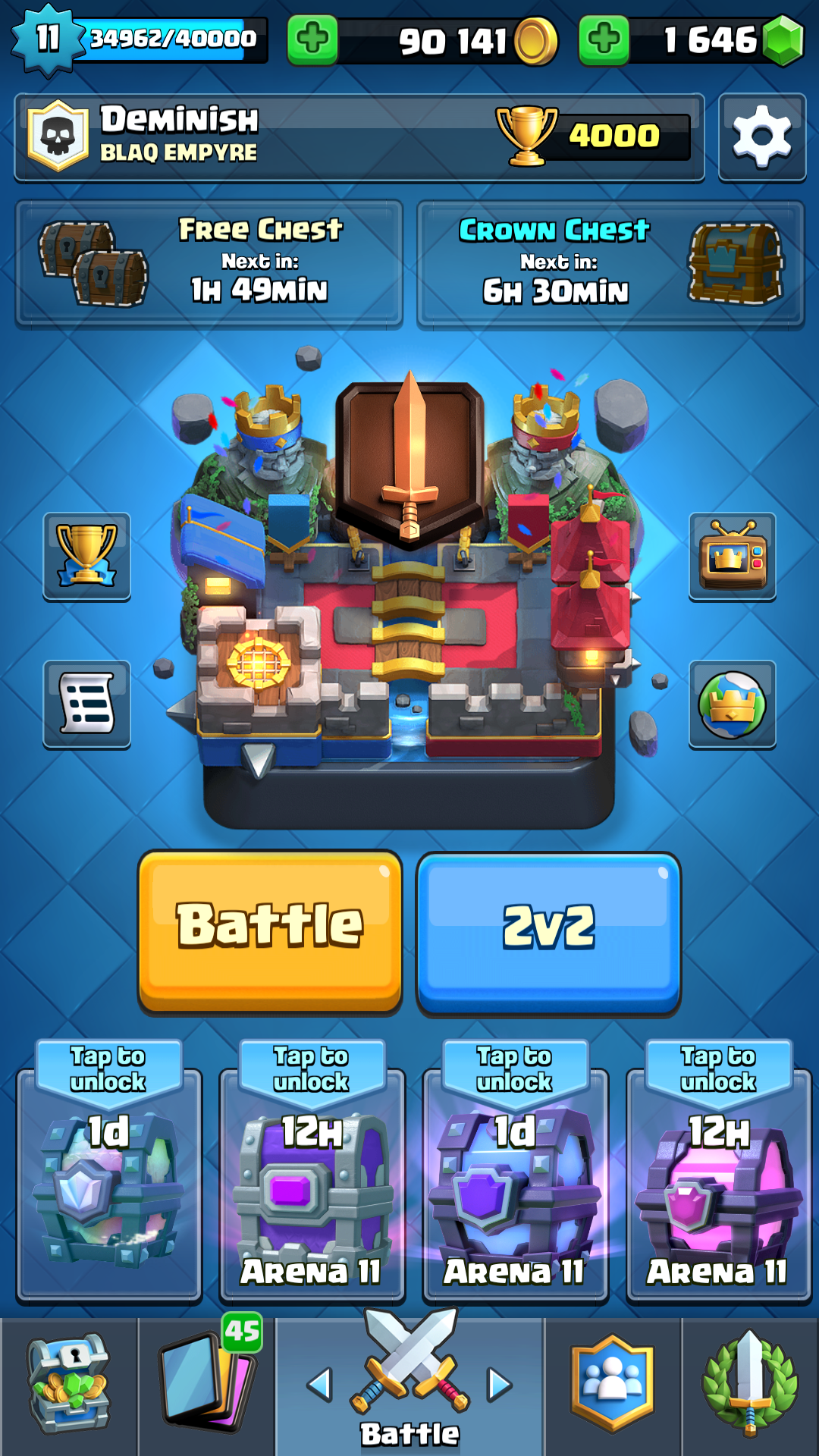Screen dimensions: 819x1456
Task: Start a 2v2 match
Action: [549, 932]
